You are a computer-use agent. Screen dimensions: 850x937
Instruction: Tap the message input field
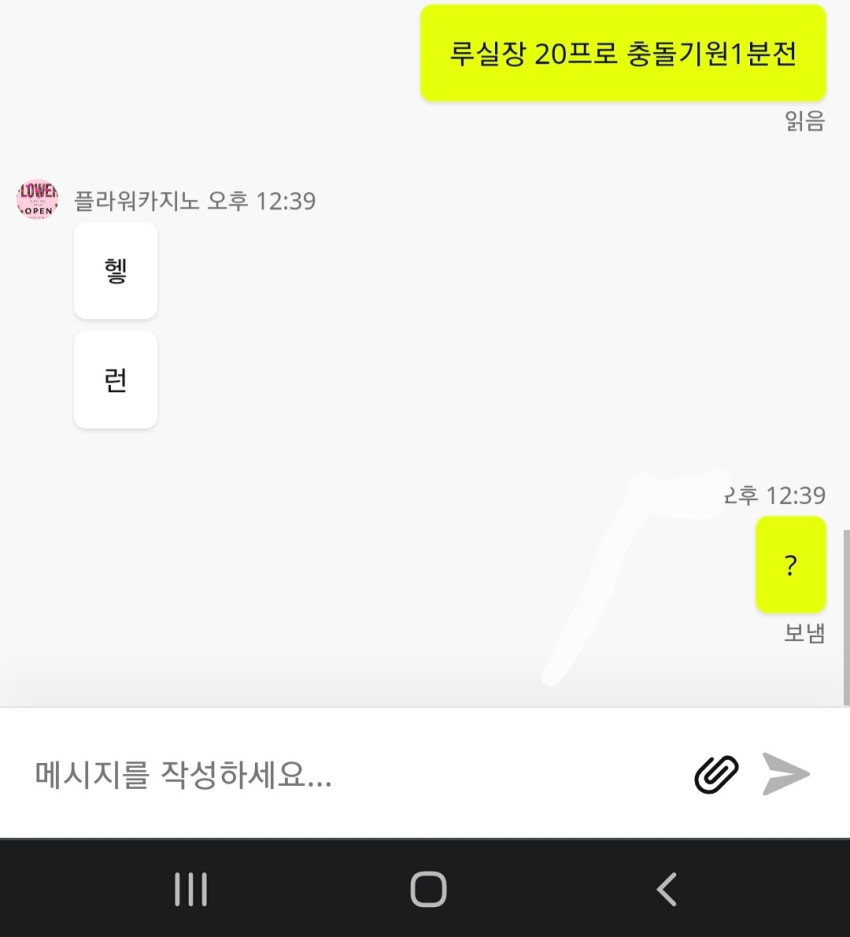(353, 774)
